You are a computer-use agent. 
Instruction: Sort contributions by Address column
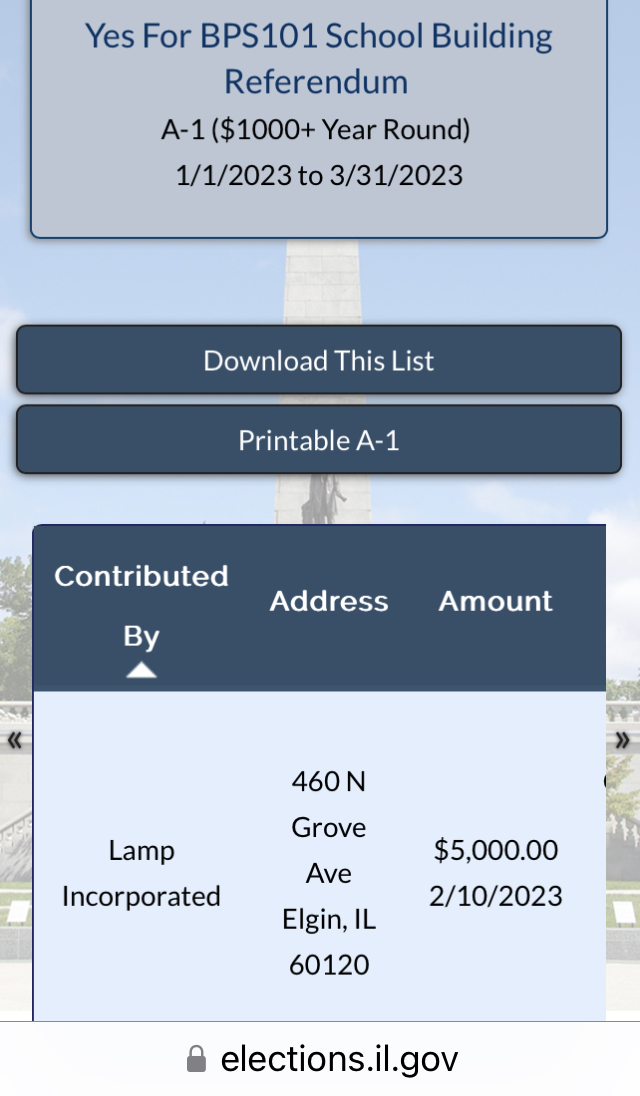click(329, 601)
